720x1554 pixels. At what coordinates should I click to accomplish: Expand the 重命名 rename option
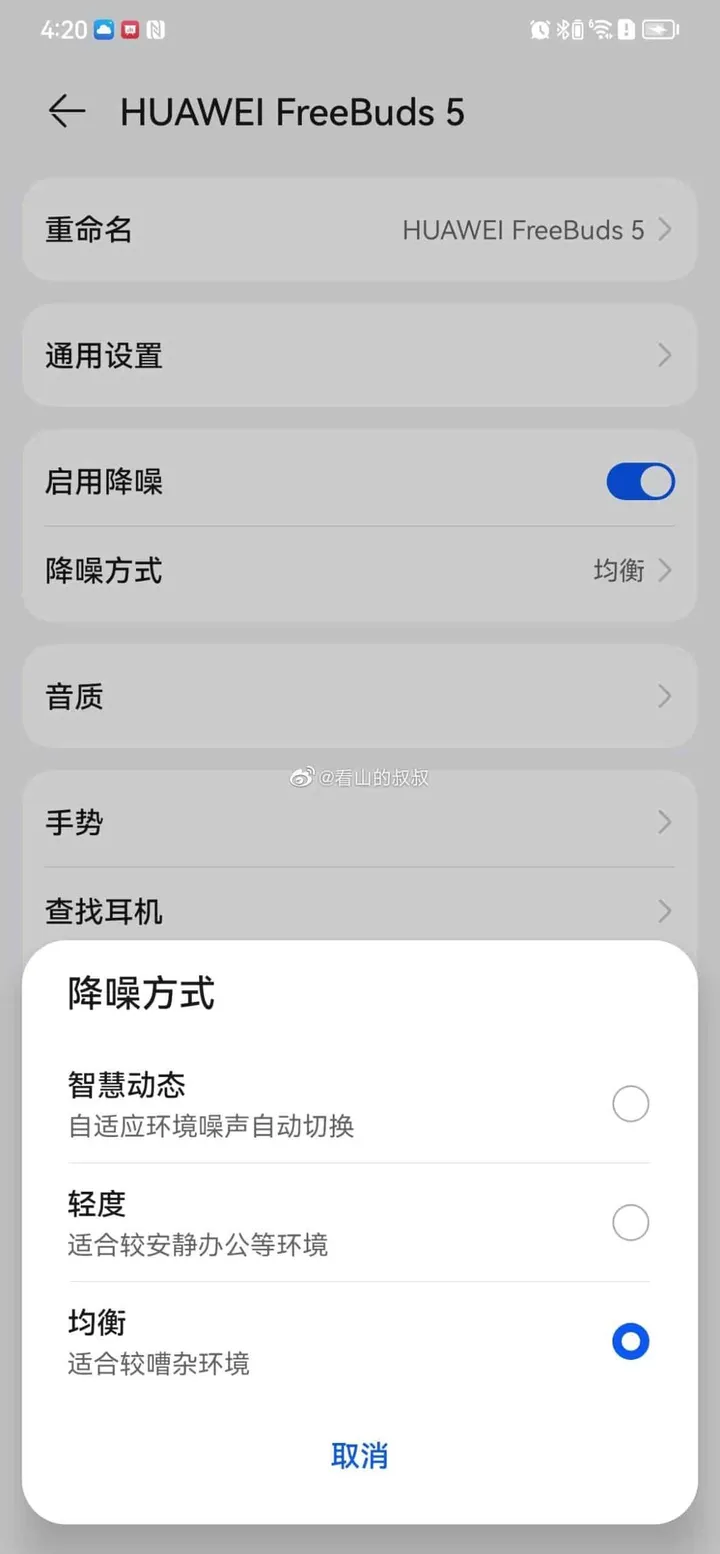(360, 229)
